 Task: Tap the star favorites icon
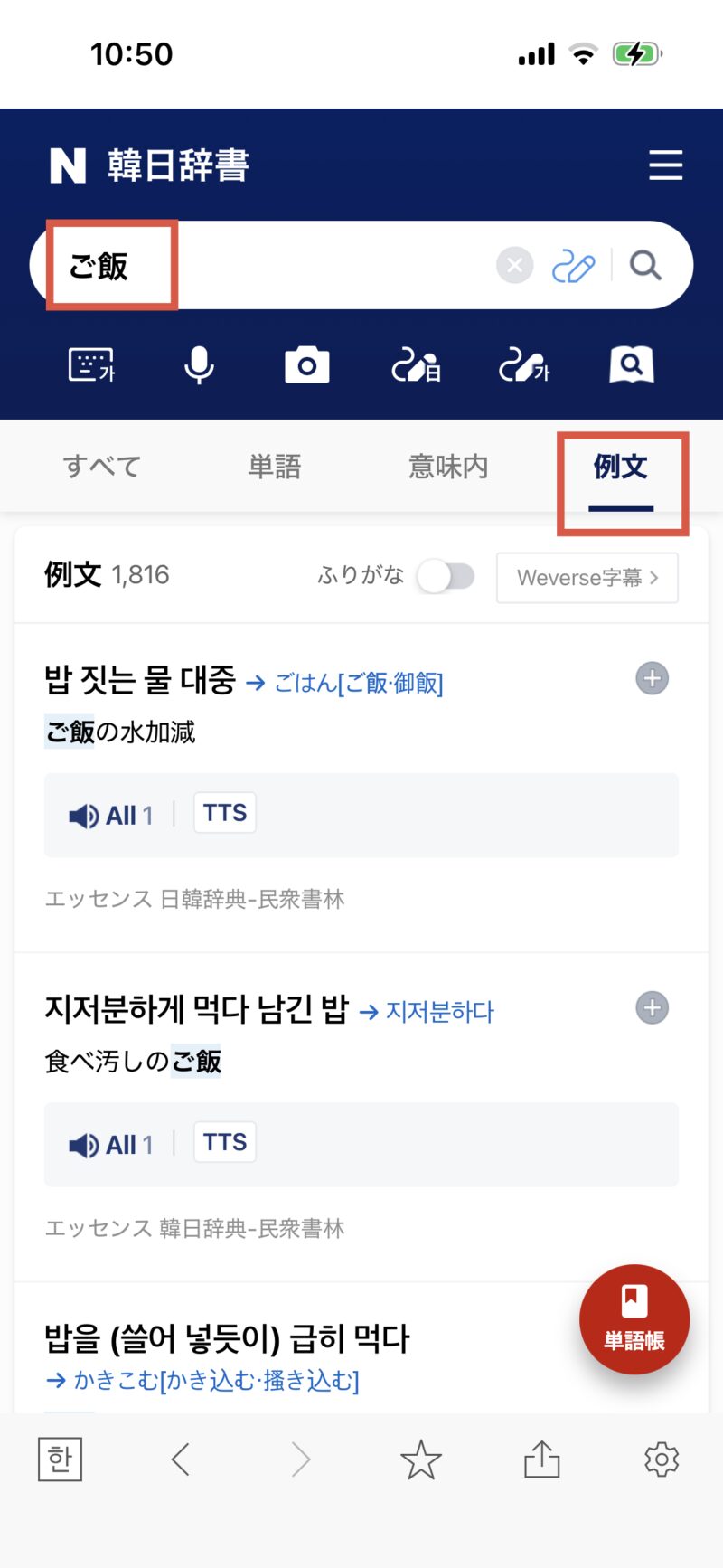(420, 1458)
